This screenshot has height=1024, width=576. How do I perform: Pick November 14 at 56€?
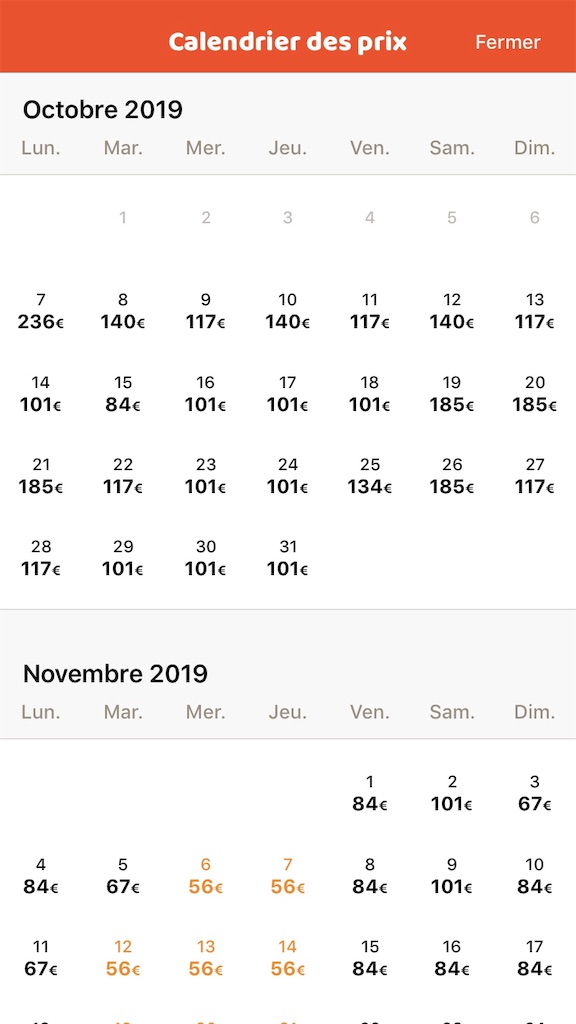click(287, 958)
